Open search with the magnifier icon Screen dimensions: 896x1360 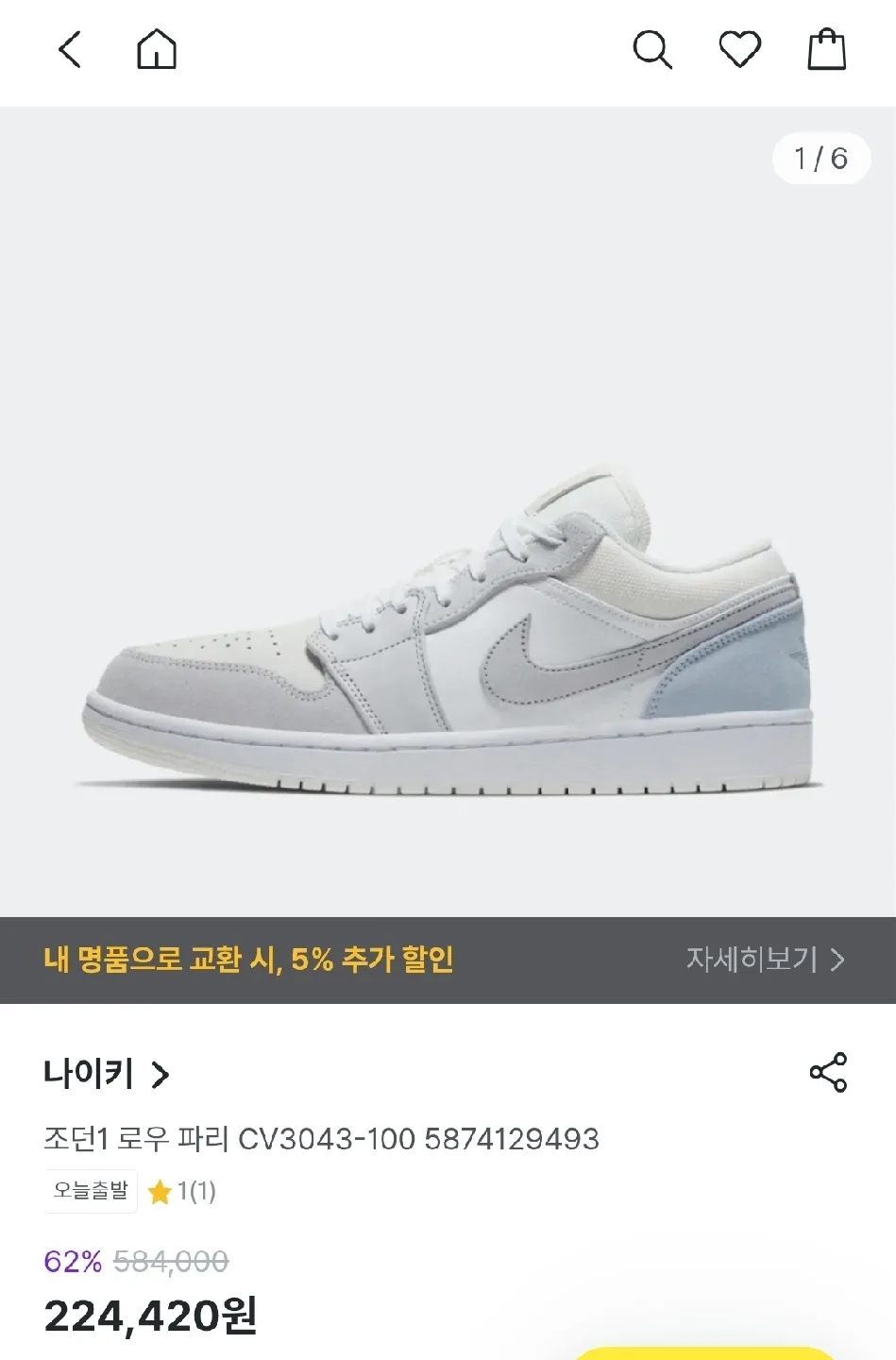coord(652,49)
